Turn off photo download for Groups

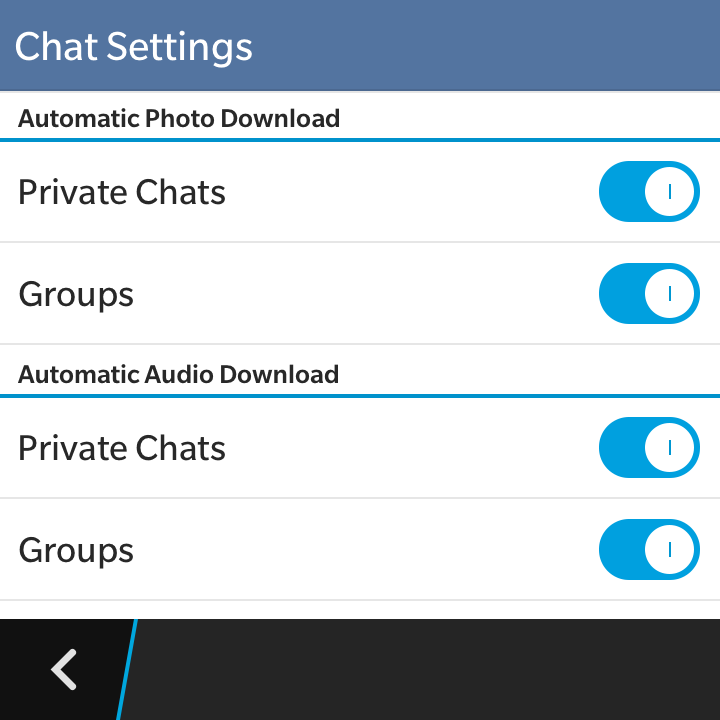click(x=649, y=293)
